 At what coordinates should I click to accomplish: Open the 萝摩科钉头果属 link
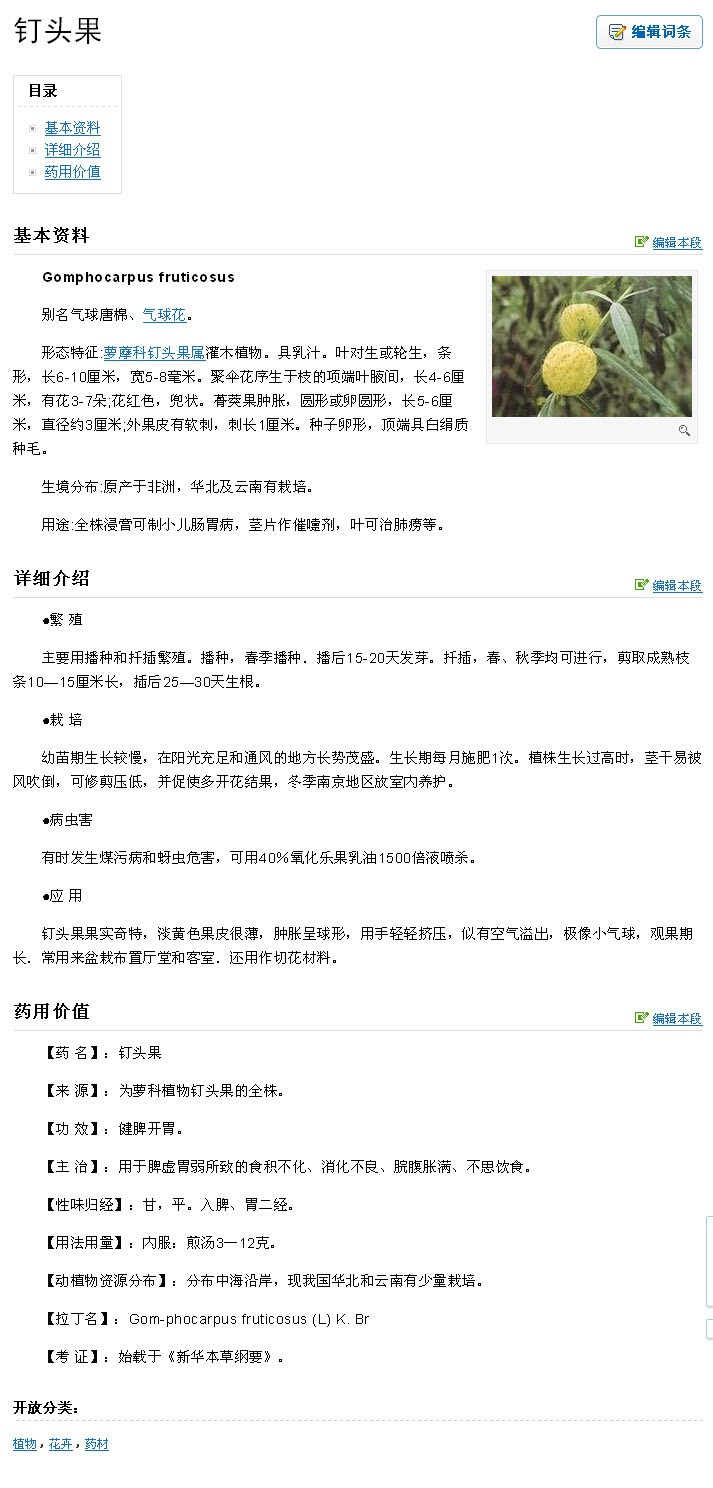pos(154,352)
